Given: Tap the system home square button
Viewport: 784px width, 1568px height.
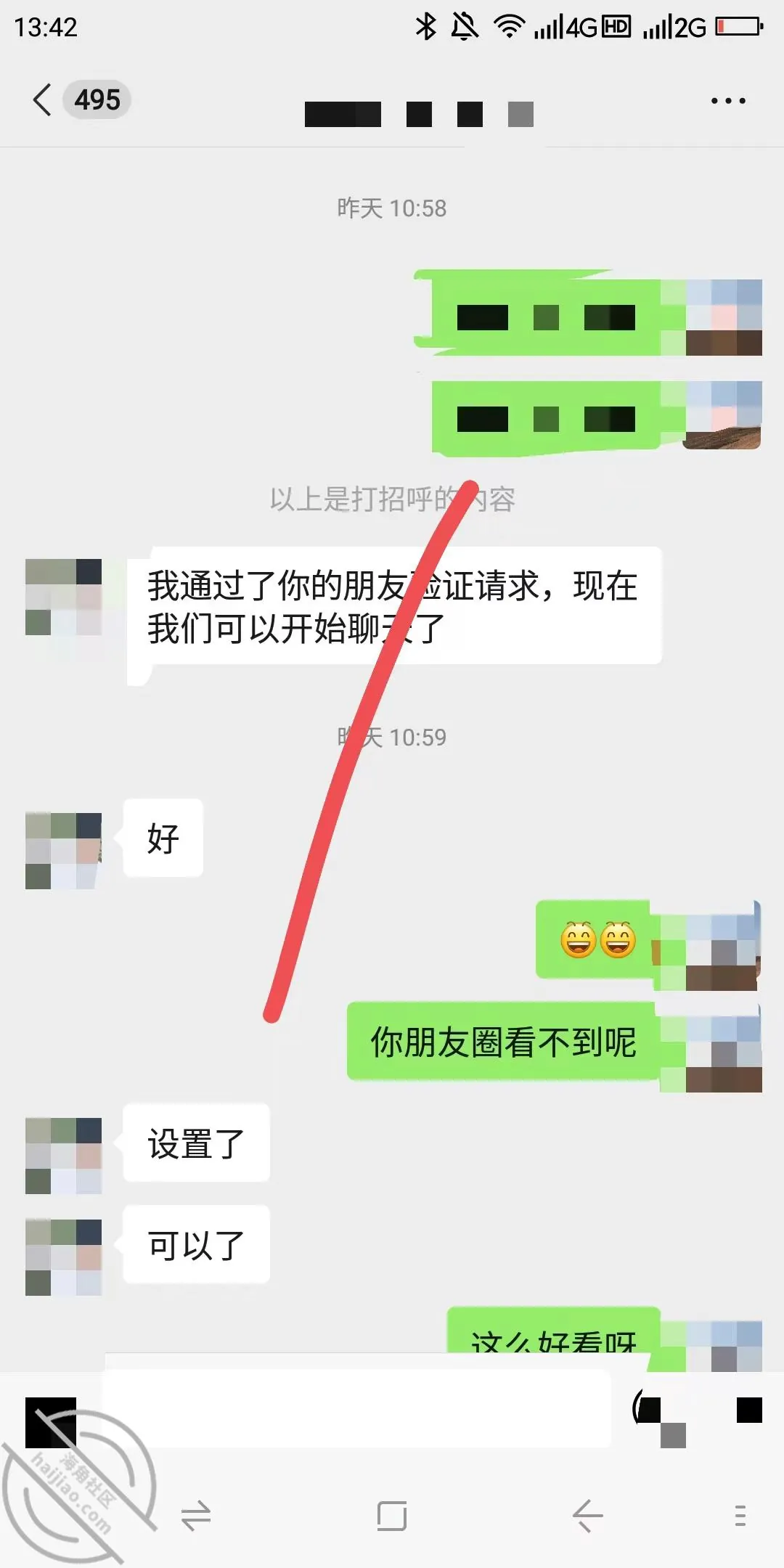Looking at the screenshot, I should 392,1516.
